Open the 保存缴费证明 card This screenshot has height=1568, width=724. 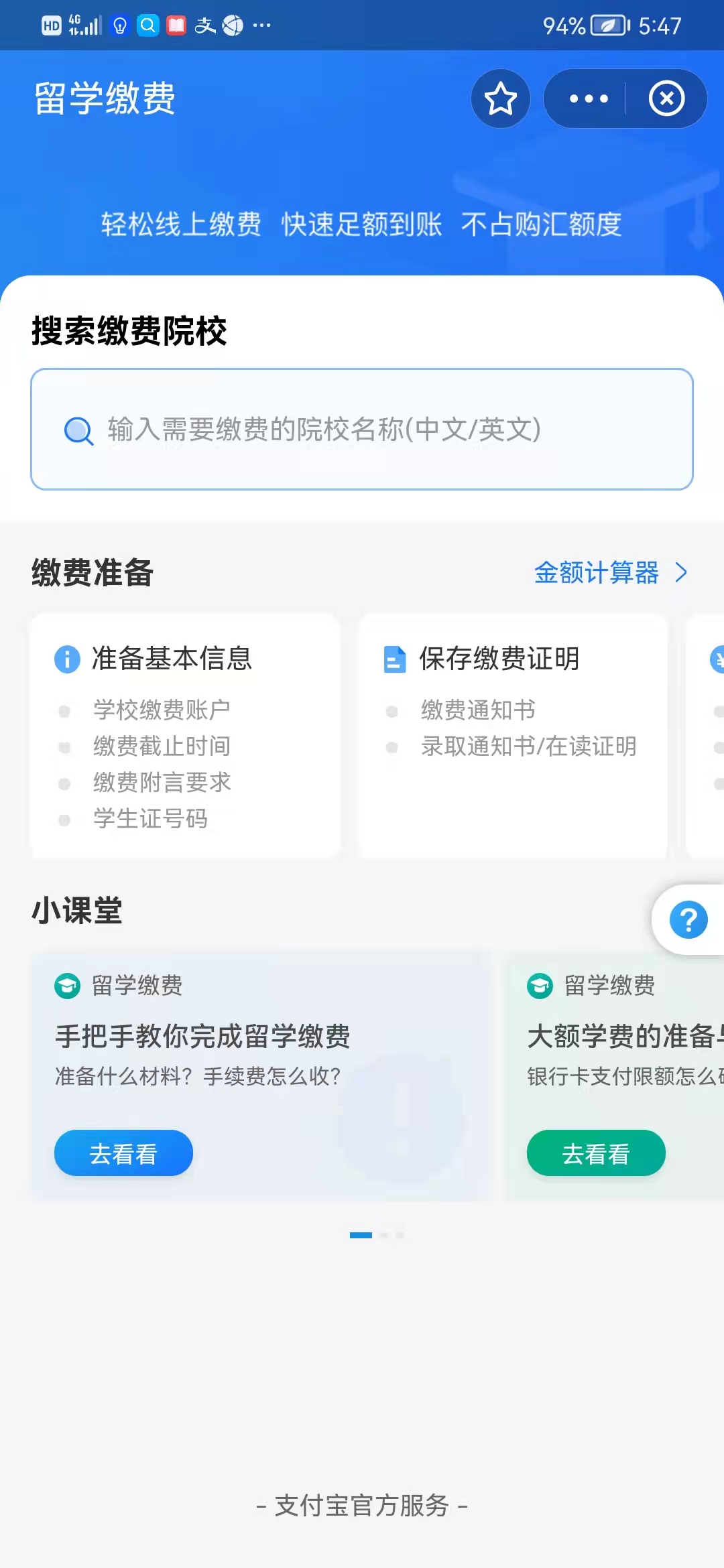513,735
